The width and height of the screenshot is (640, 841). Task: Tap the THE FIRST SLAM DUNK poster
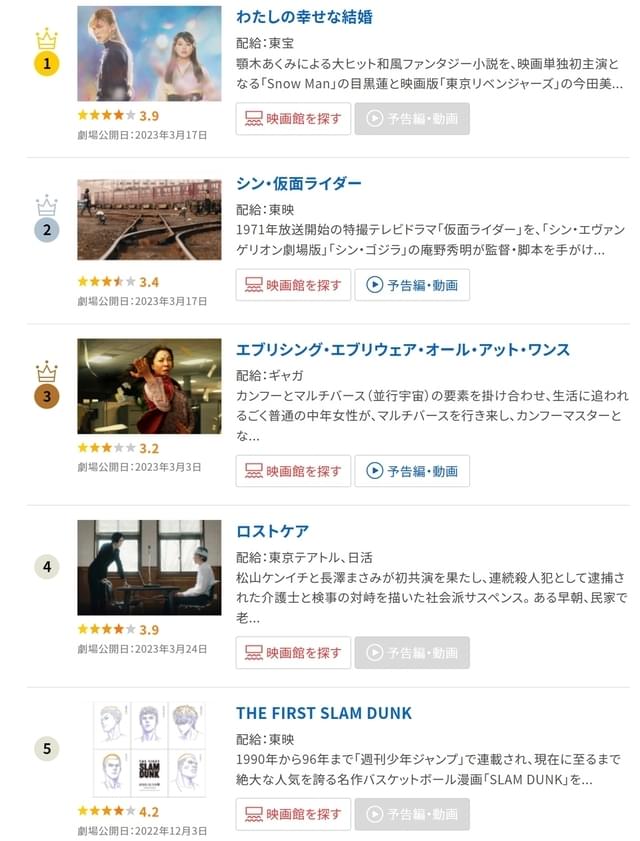pyautogui.click(x=149, y=749)
